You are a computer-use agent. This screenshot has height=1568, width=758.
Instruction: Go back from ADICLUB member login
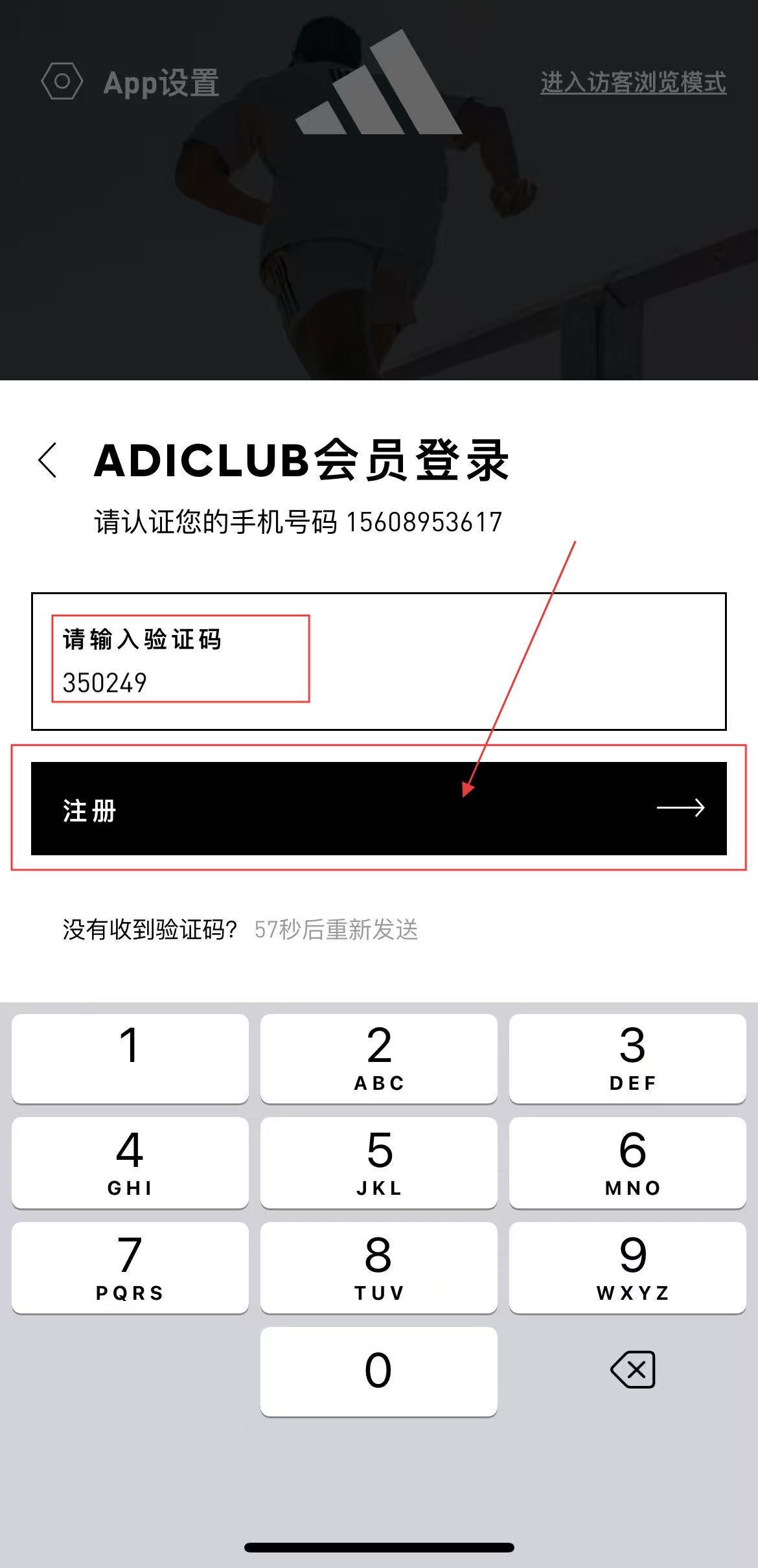coord(49,461)
